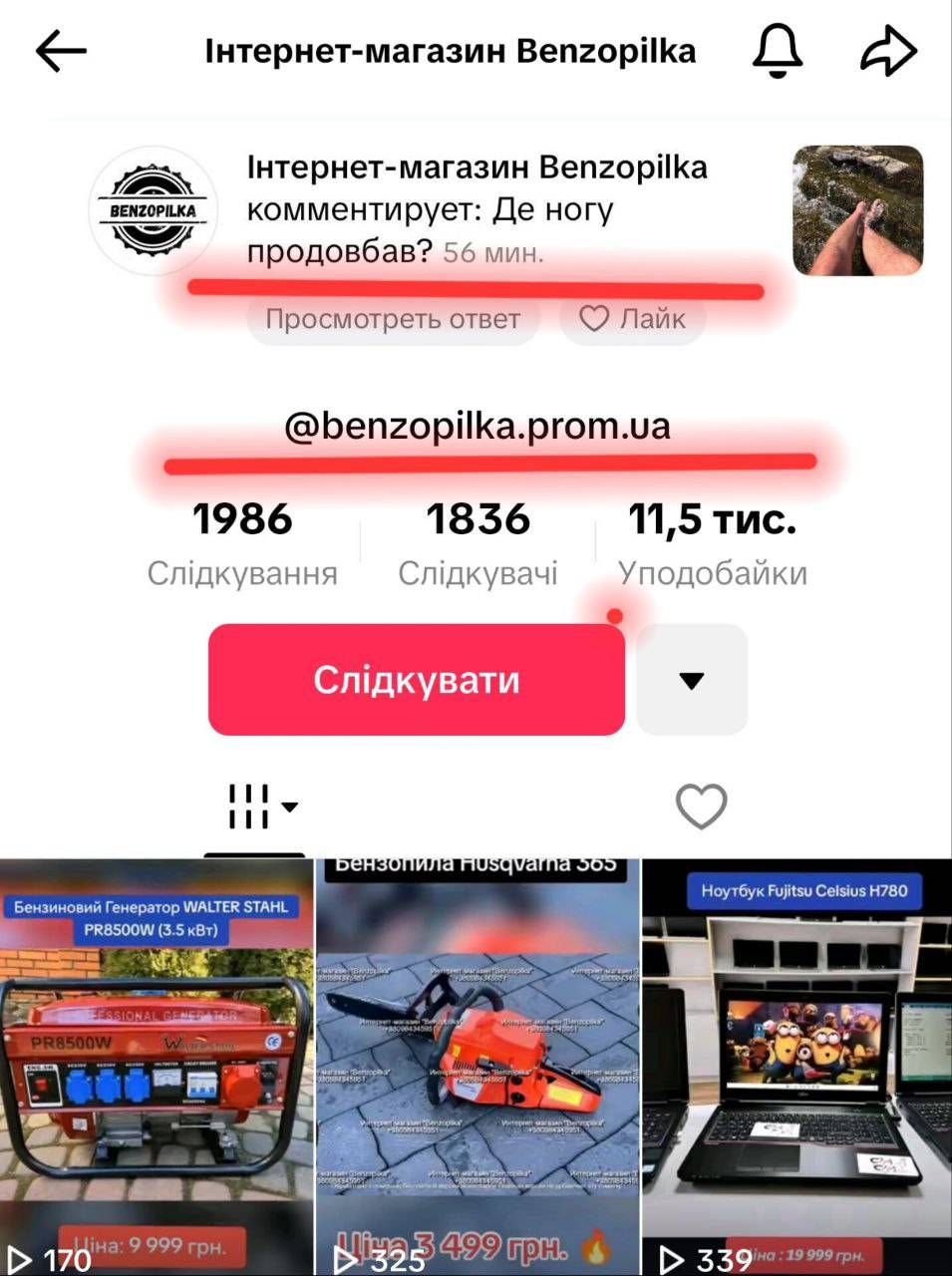Like the comment with the Лайк button
The width and height of the screenshot is (952, 1276).
633,319
